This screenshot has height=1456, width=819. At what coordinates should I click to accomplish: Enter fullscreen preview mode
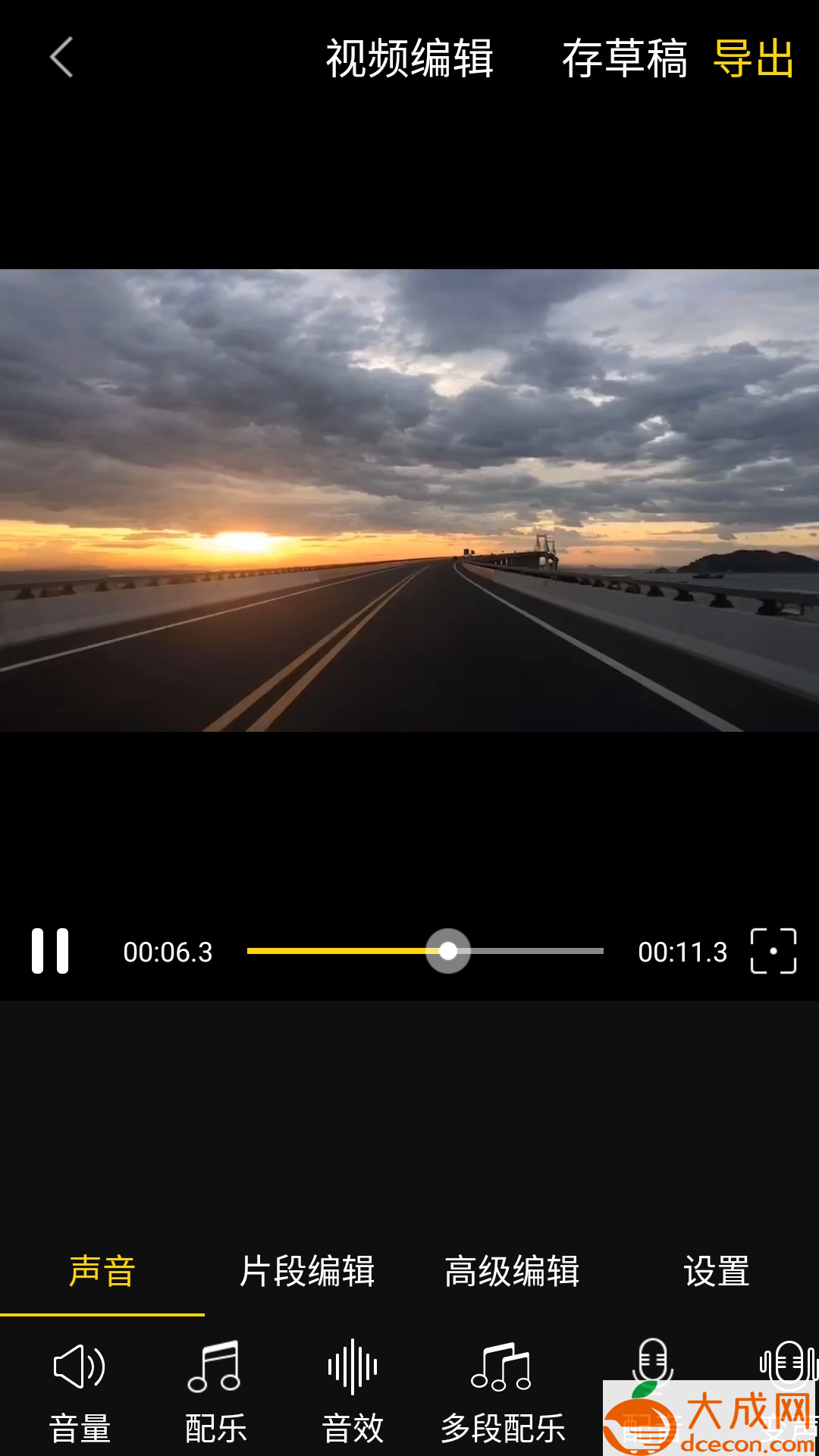(x=773, y=951)
